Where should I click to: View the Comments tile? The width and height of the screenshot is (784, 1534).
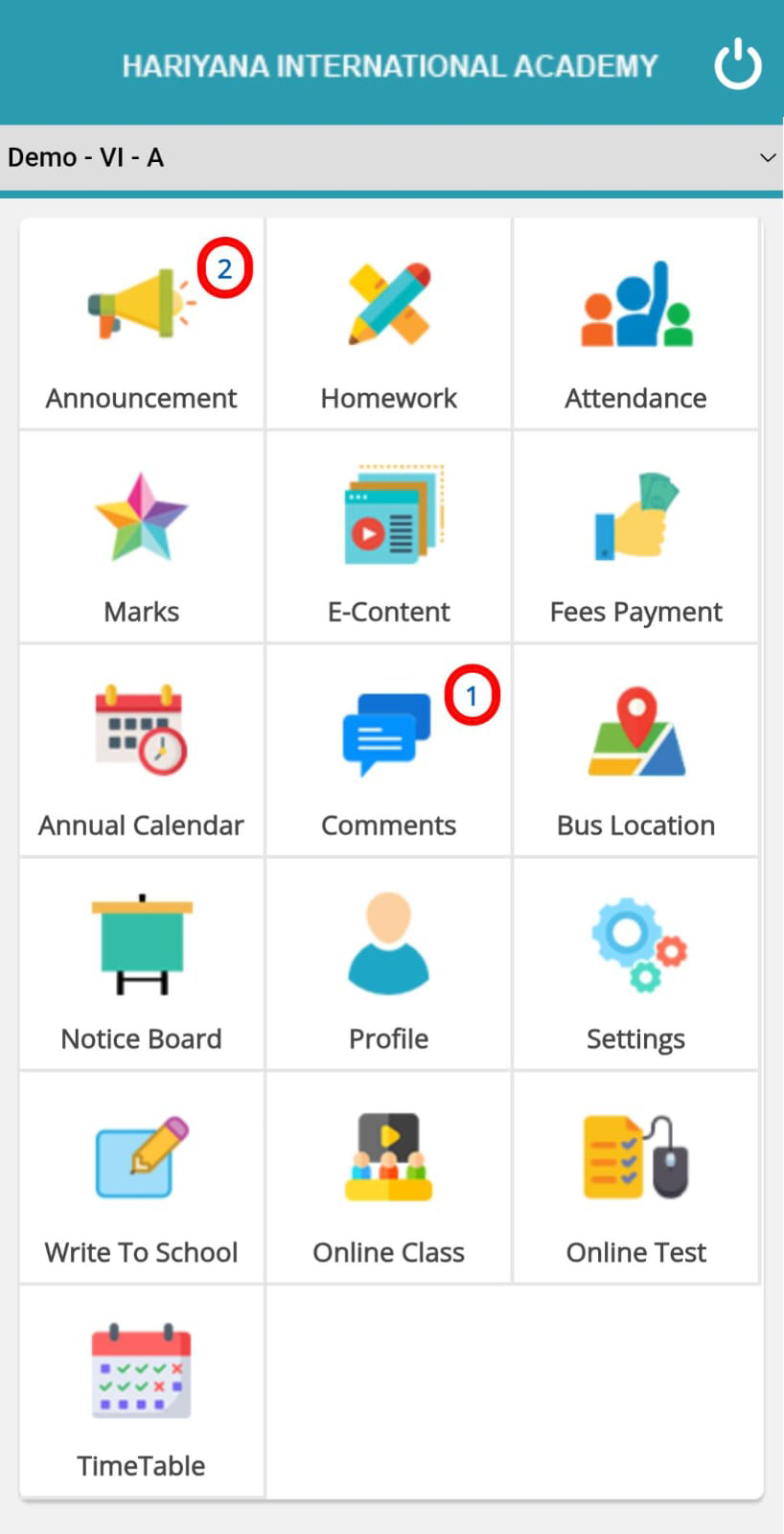[388, 752]
